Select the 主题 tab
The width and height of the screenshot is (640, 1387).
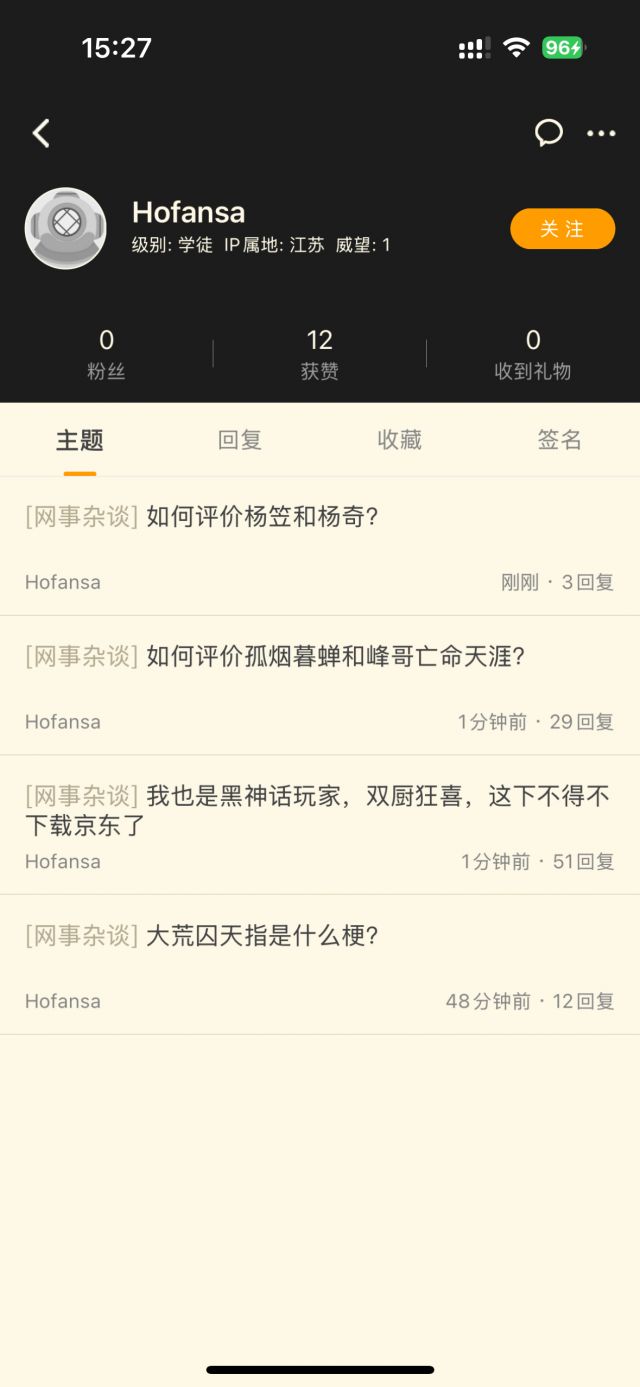pos(80,440)
